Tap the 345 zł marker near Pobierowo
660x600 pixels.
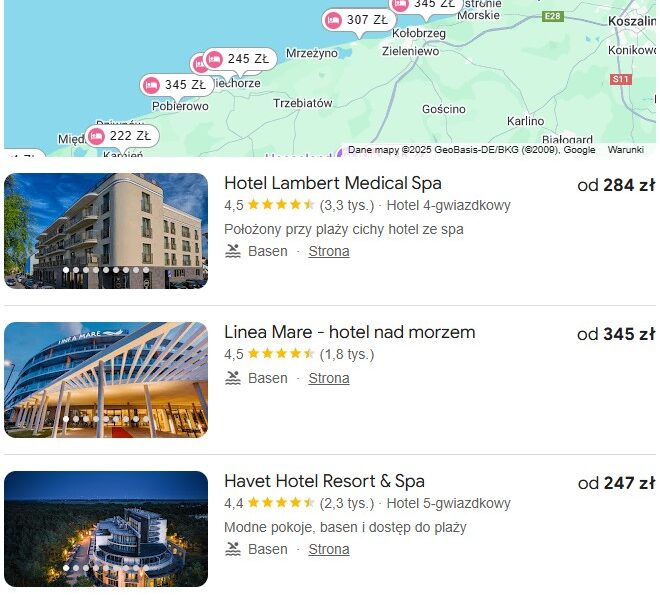177,86
